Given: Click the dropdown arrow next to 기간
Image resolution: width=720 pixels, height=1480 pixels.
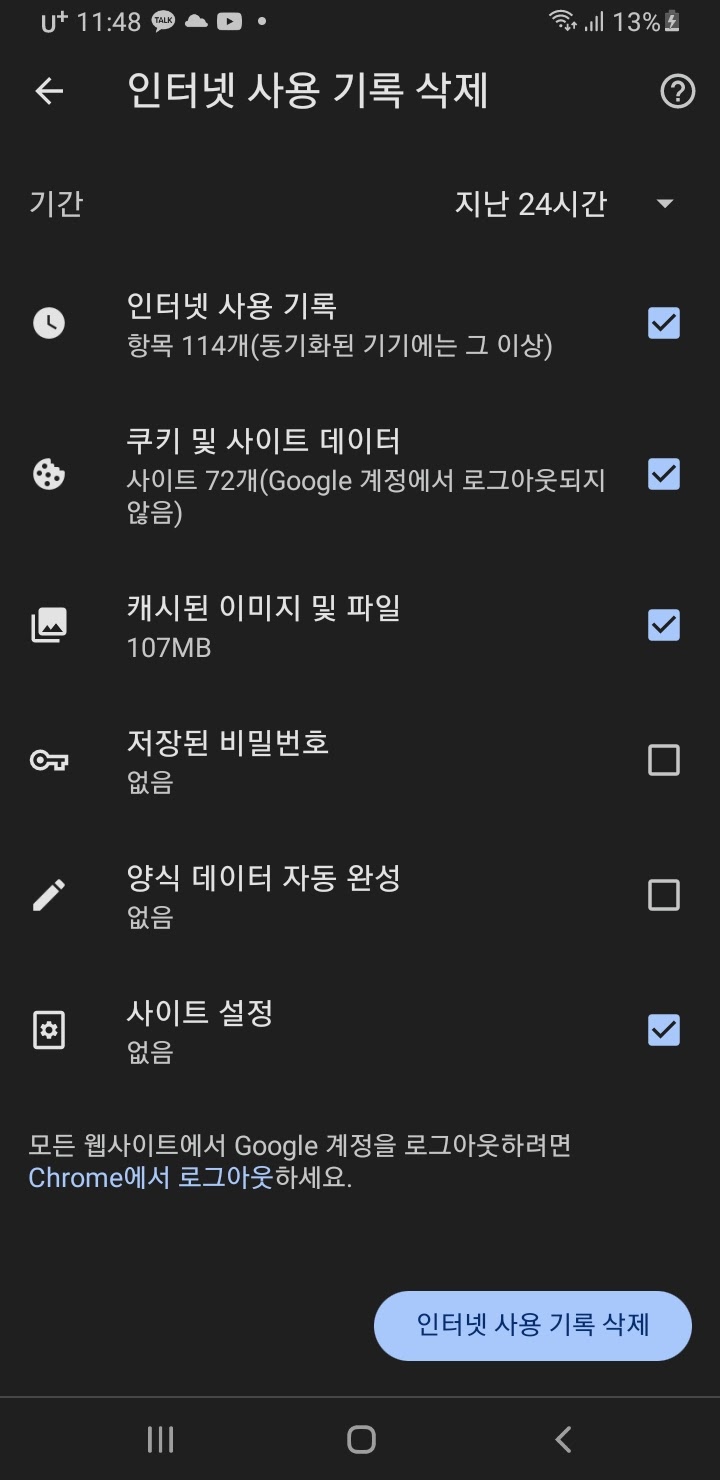Looking at the screenshot, I should pyautogui.click(x=667, y=203).
